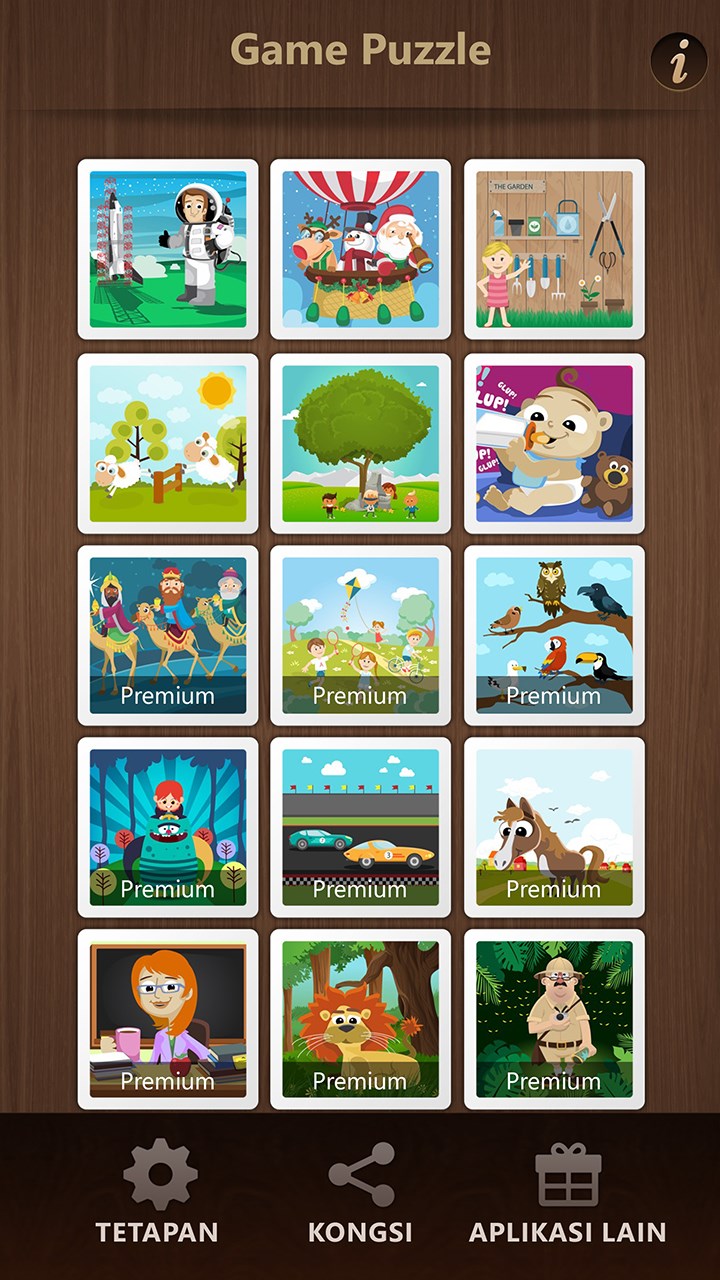Start the jumping sheep puzzle
This screenshot has height=1280, width=720.
point(168,443)
